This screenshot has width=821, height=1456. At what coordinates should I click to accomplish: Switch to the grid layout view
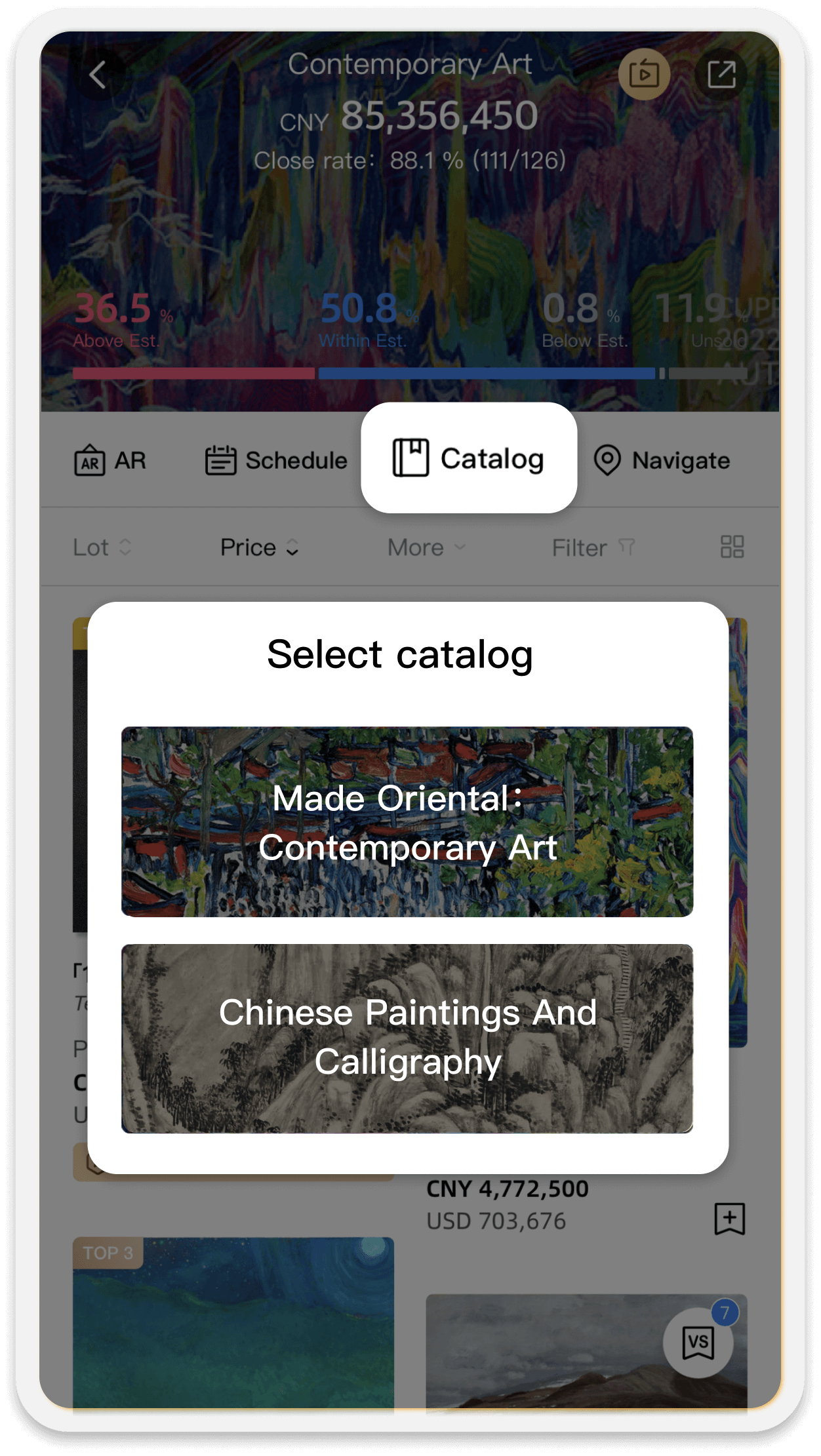point(732,547)
